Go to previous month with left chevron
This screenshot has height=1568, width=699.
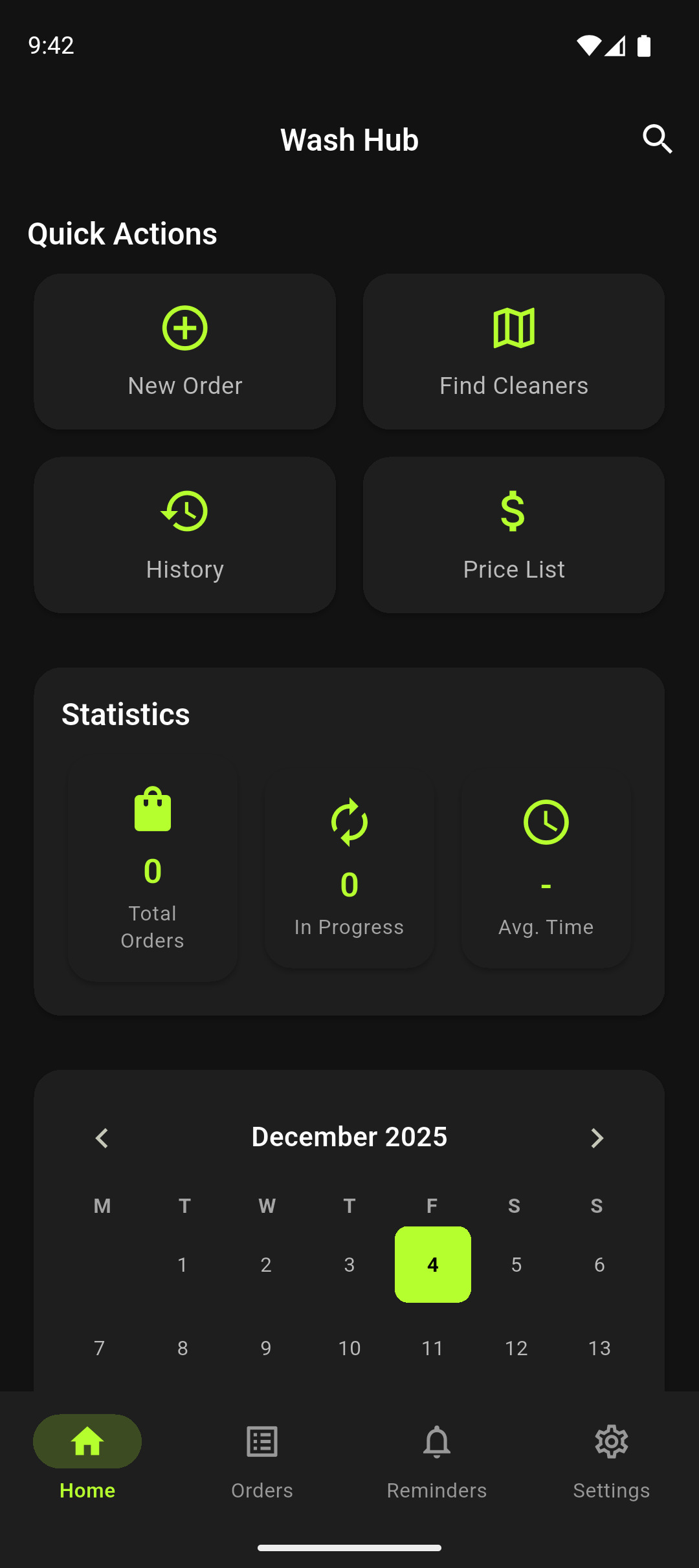click(101, 1137)
